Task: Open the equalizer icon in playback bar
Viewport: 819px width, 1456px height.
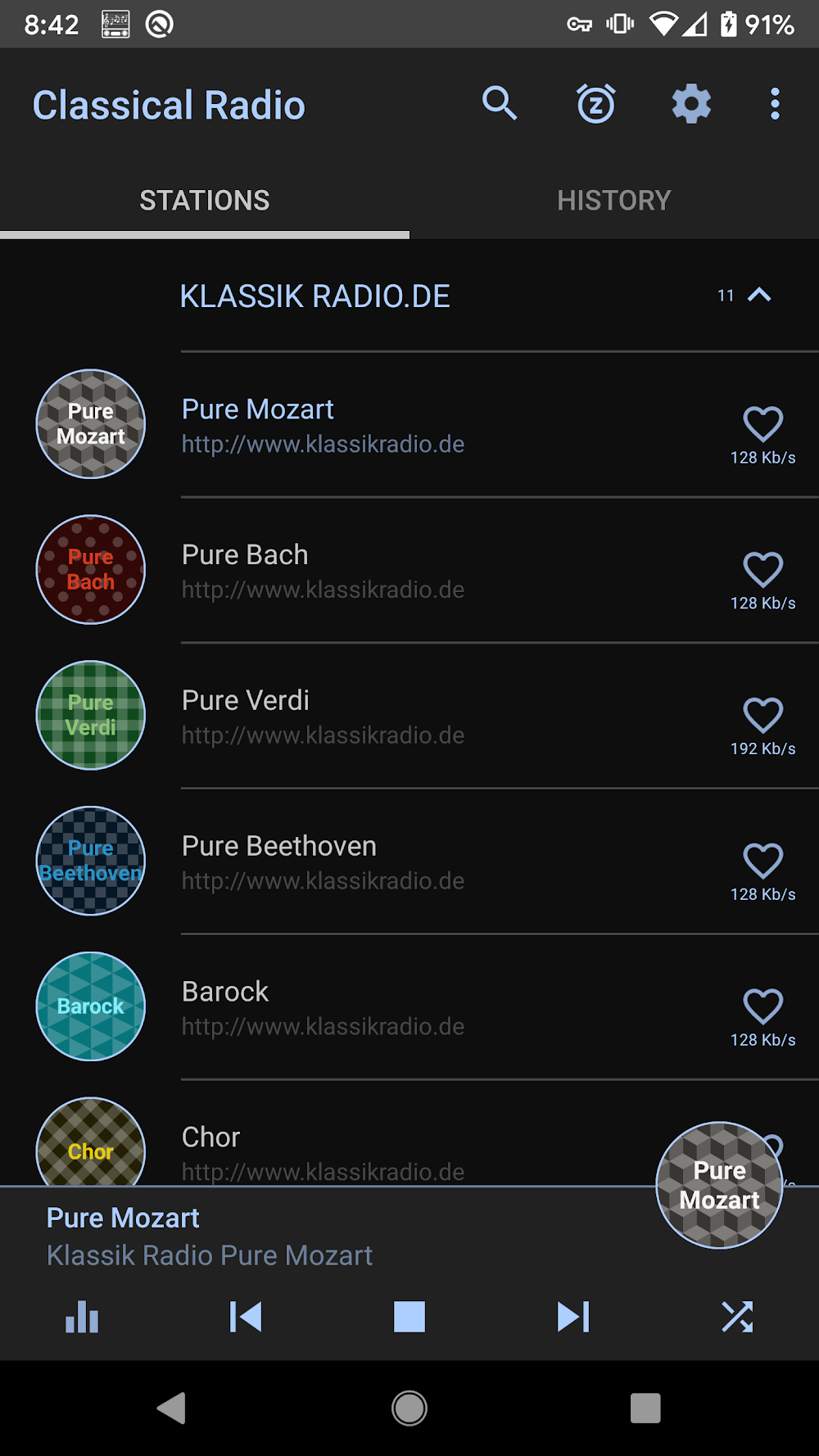Action: click(82, 1317)
